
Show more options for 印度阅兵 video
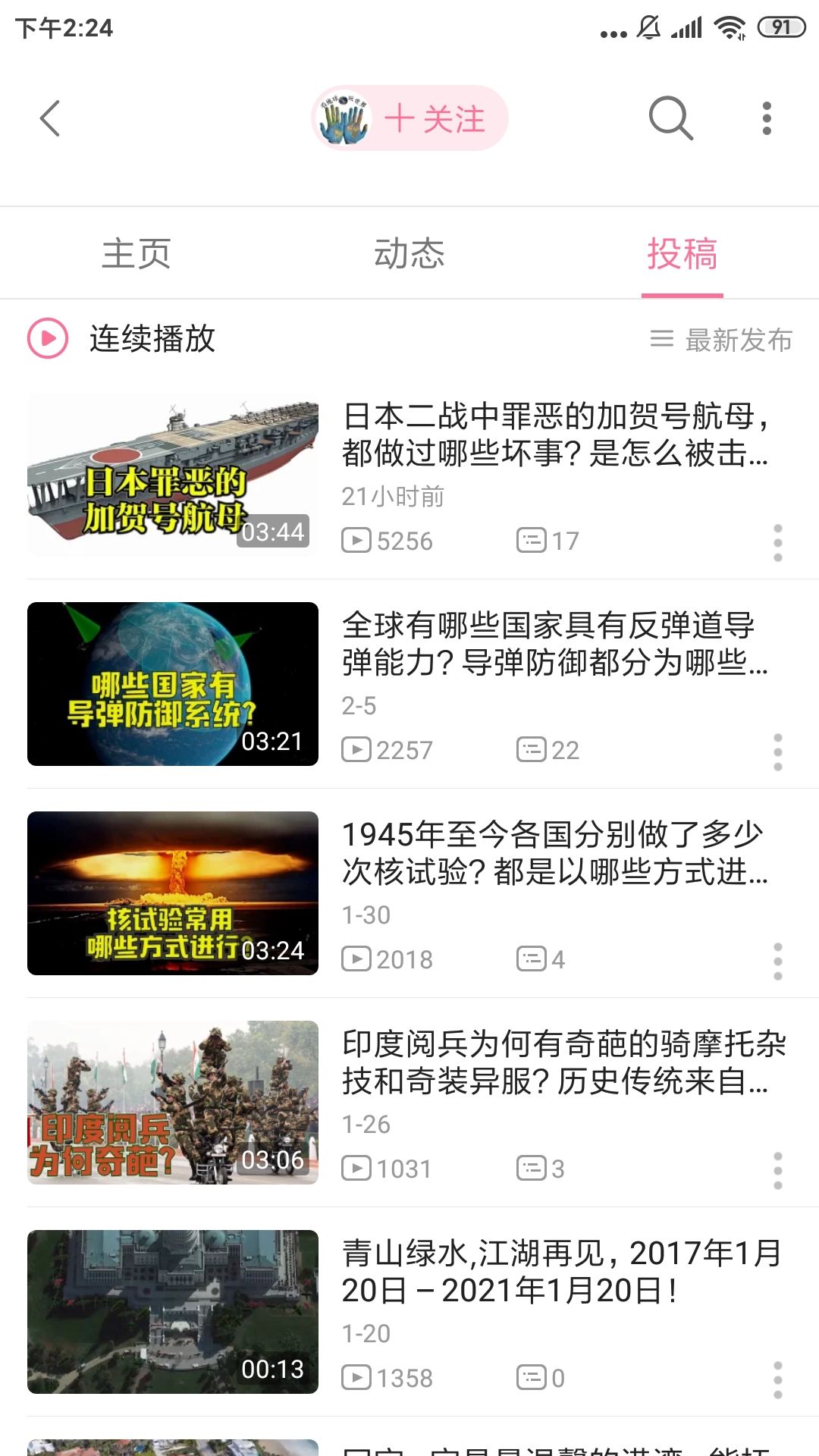(x=777, y=1170)
